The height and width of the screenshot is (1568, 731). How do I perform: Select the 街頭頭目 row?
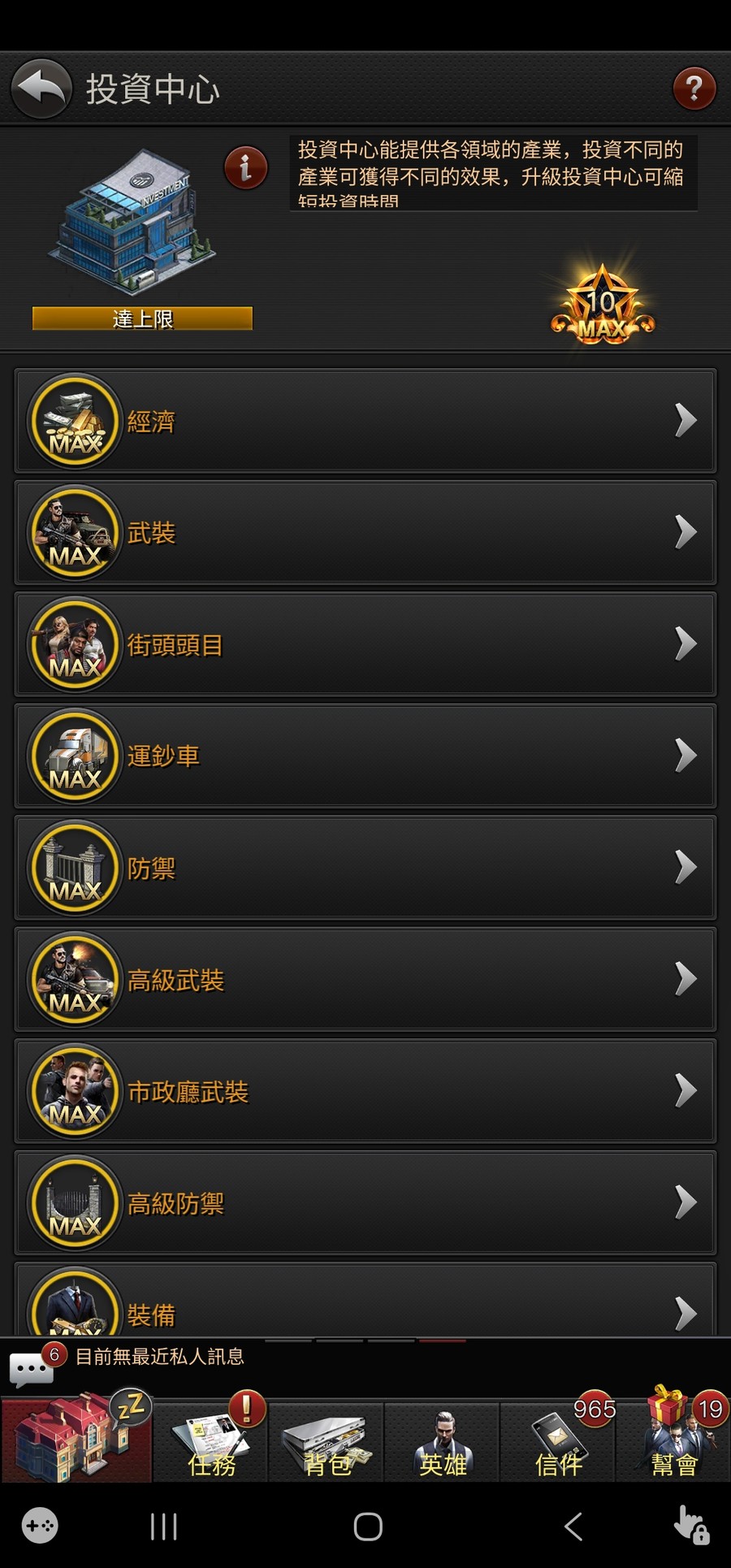coord(365,644)
